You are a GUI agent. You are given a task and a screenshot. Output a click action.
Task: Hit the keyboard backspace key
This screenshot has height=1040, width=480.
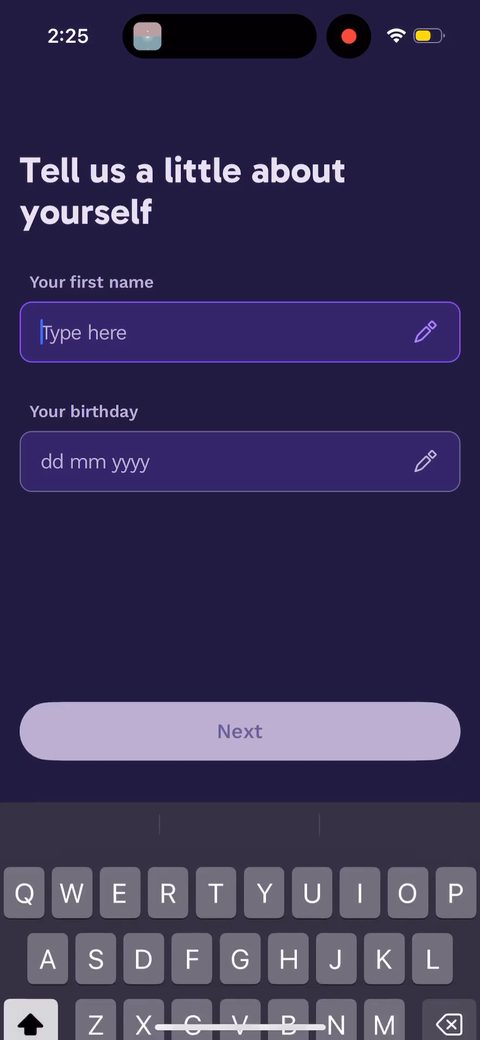tap(450, 1020)
